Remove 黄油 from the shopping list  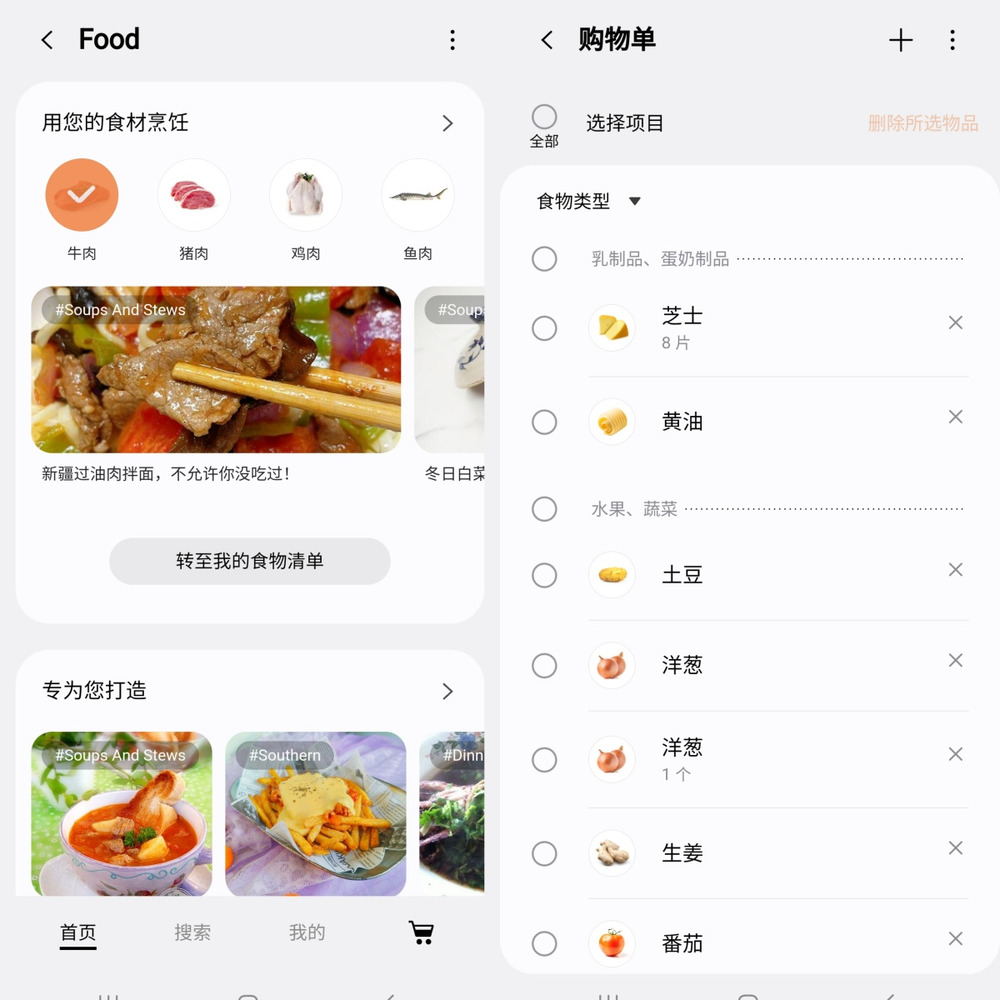point(955,417)
